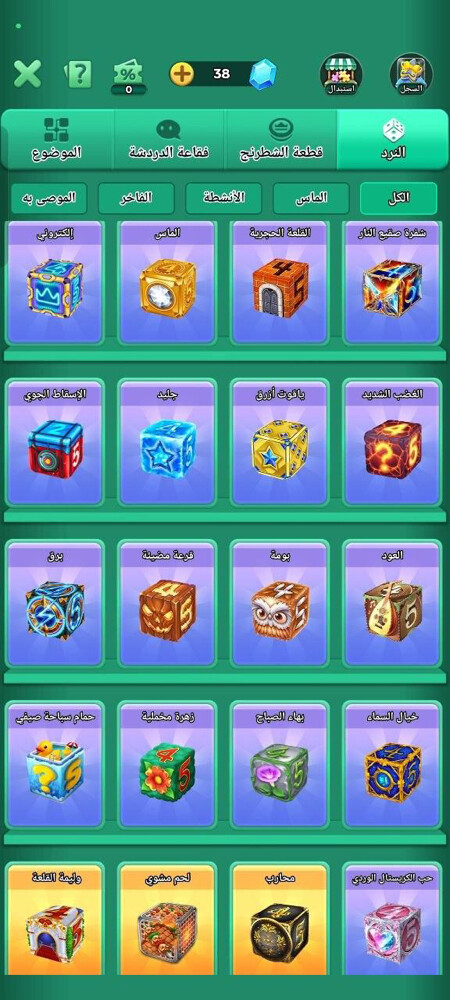This screenshot has height=1000, width=450.
Task: Open the استبدال exchange shop
Action: [x=341, y=75]
